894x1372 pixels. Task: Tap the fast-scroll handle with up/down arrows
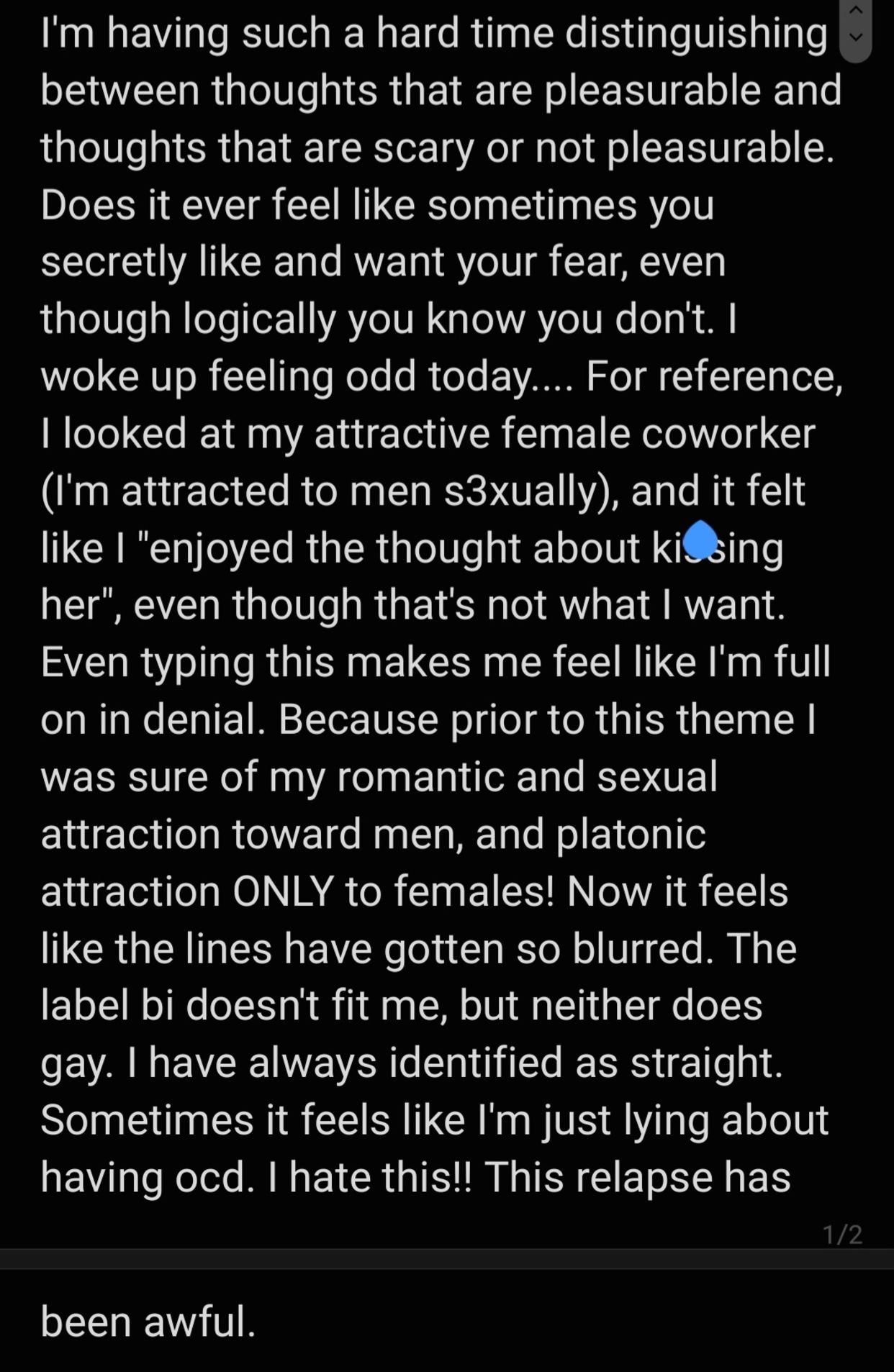(x=856, y=29)
